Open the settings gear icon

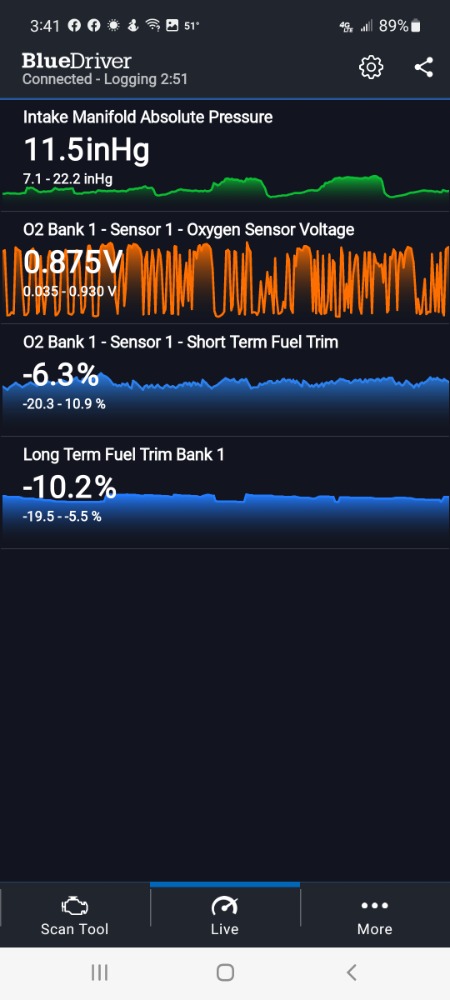pyautogui.click(x=371, y=67)
